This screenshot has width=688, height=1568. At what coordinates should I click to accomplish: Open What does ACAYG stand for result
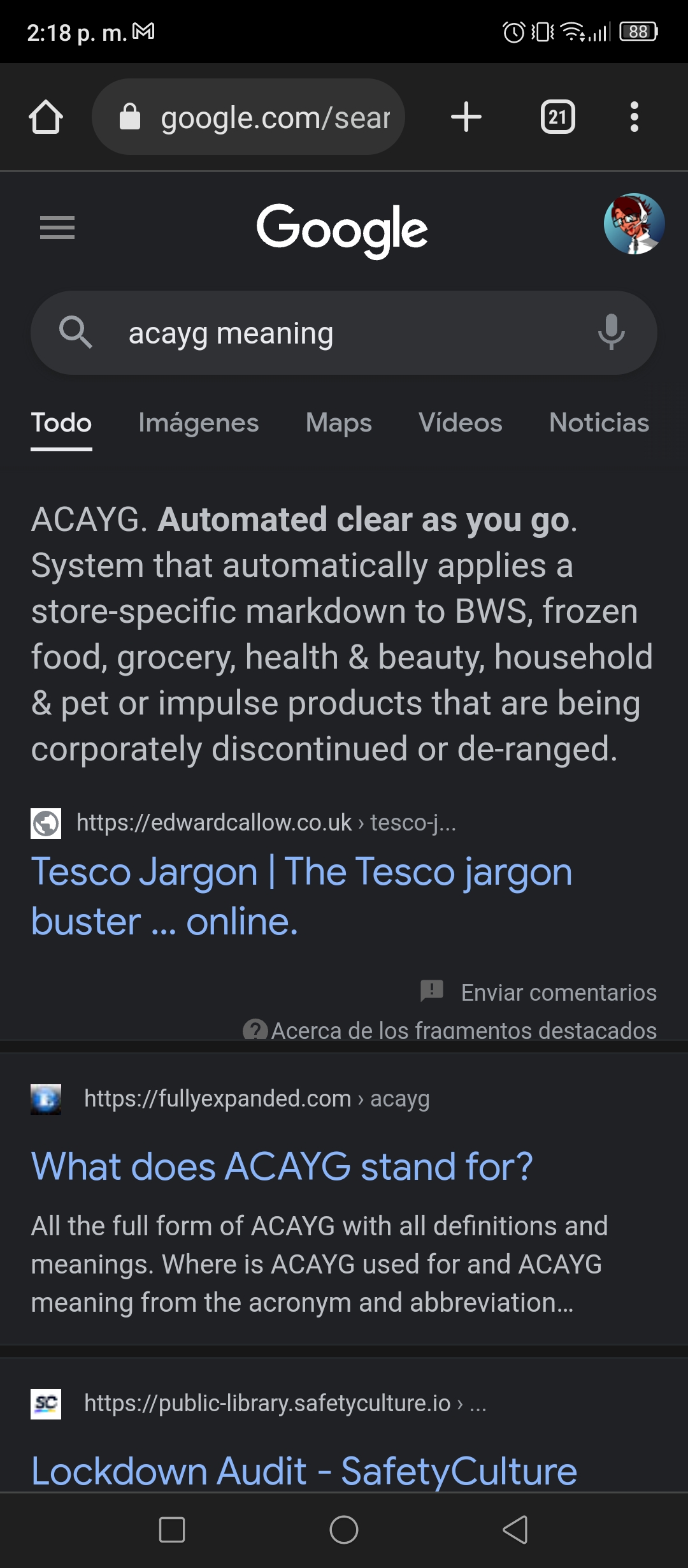tap(282, 1166)
